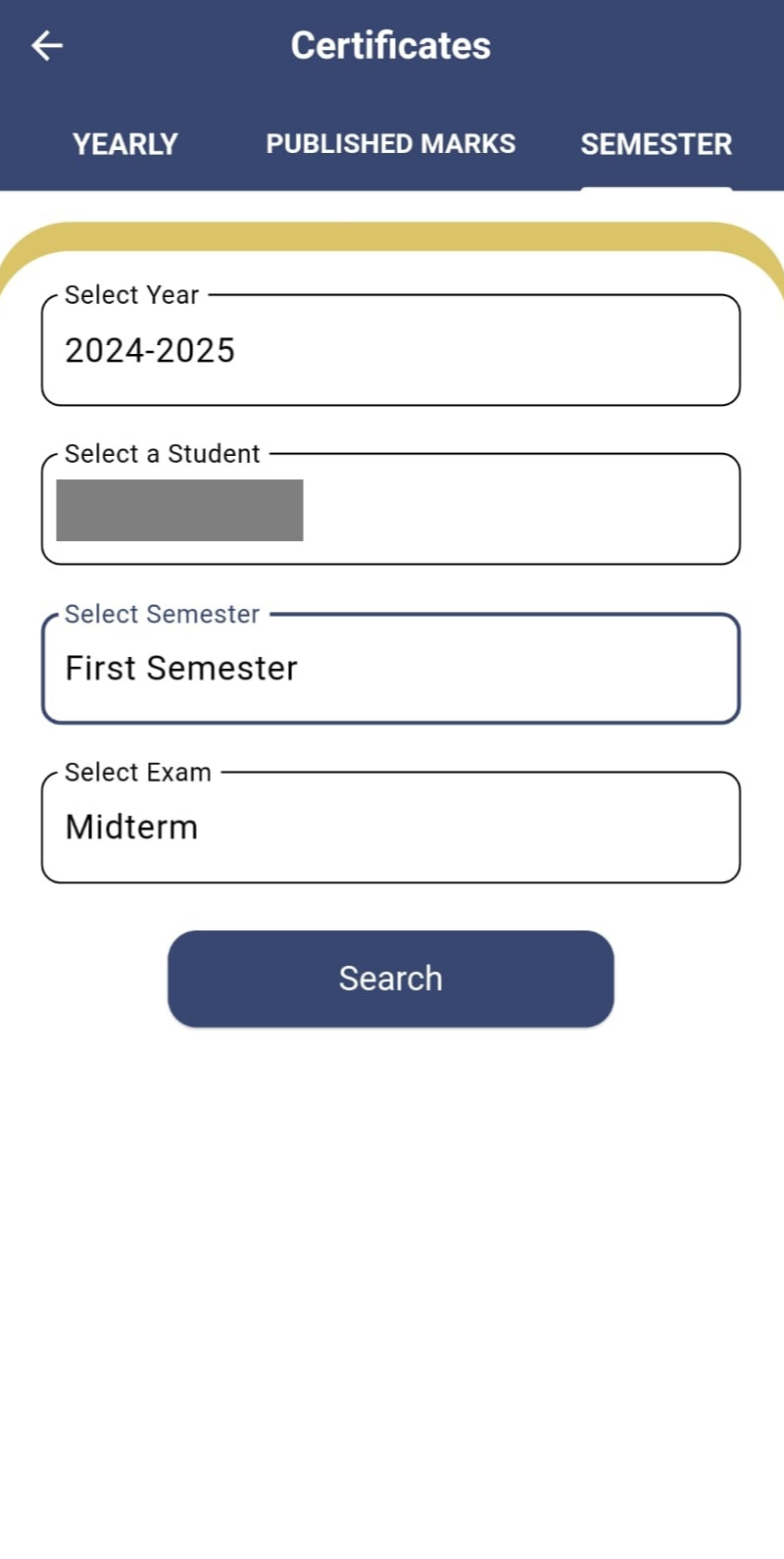Change the Select Semester dropdown
784x1559 pixels.
(x=391, y=669)
